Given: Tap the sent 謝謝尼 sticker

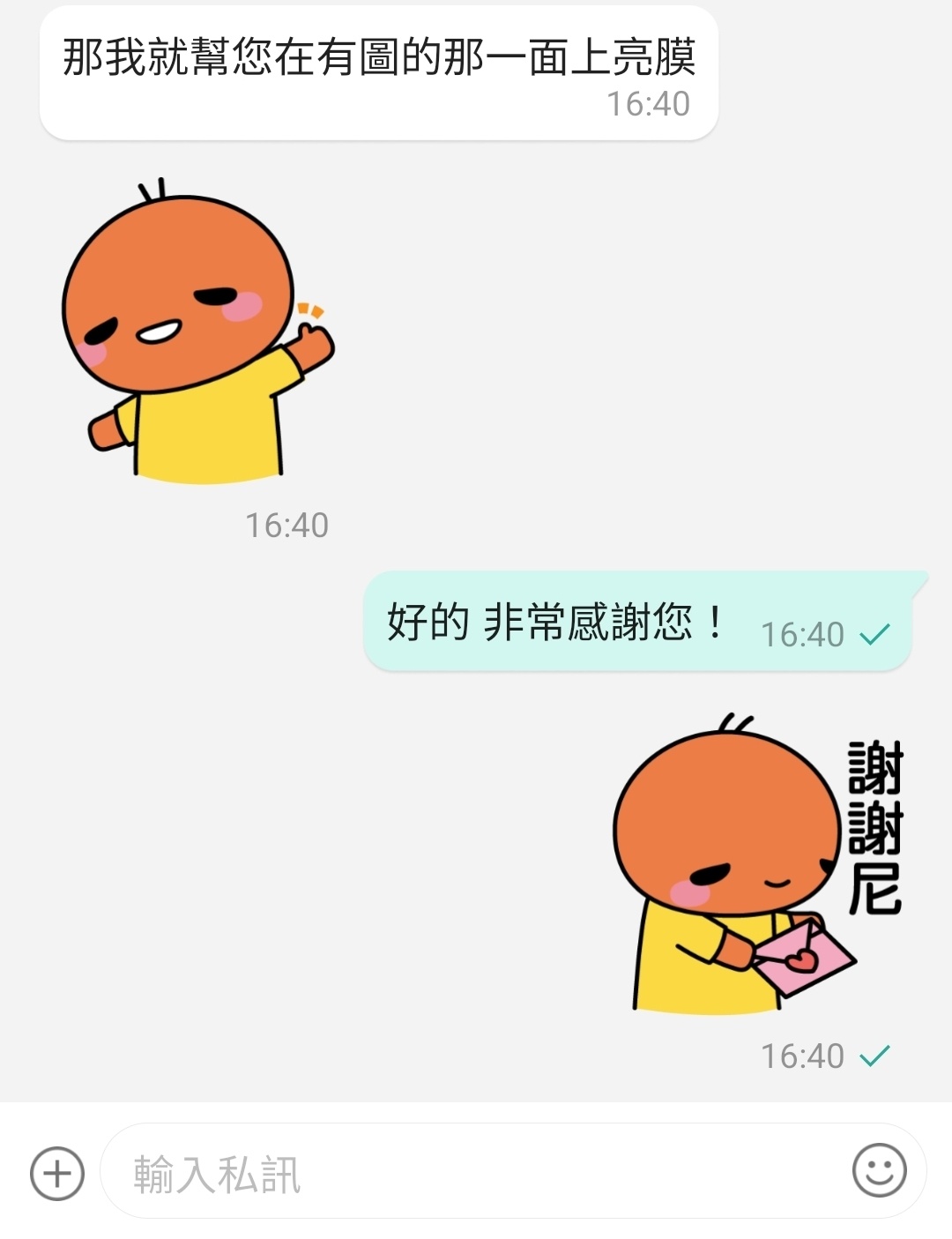Looking at the screenshot, I should click(756, 865).
